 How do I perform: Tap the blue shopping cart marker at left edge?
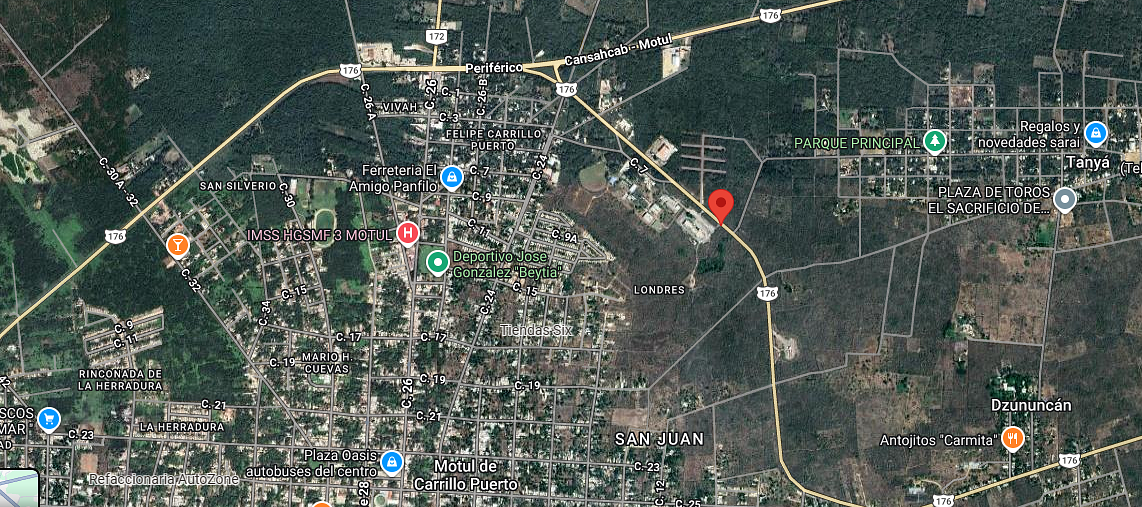49,419
